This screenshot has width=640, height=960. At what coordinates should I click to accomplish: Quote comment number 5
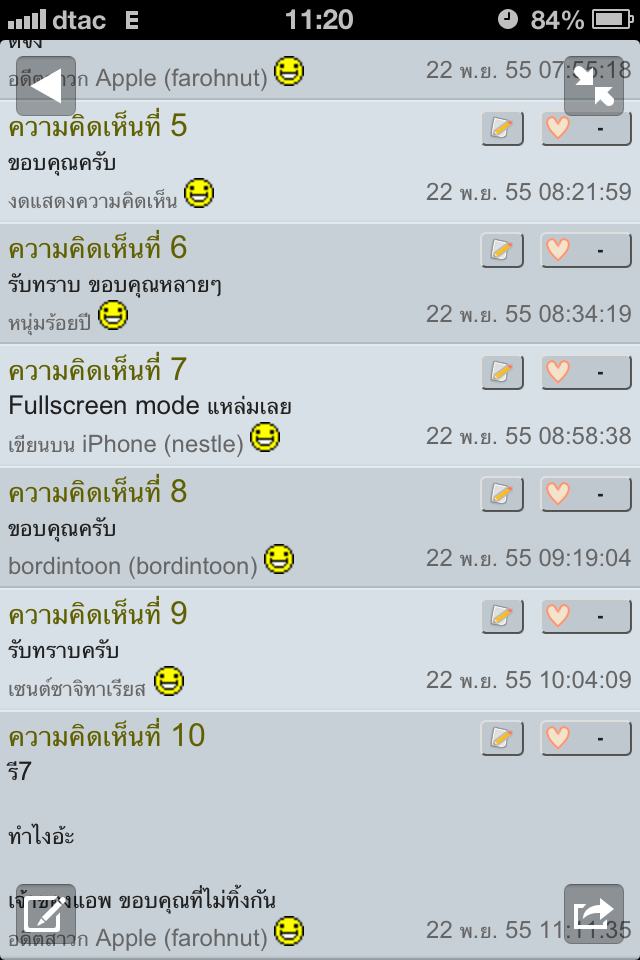pos(502,128)
